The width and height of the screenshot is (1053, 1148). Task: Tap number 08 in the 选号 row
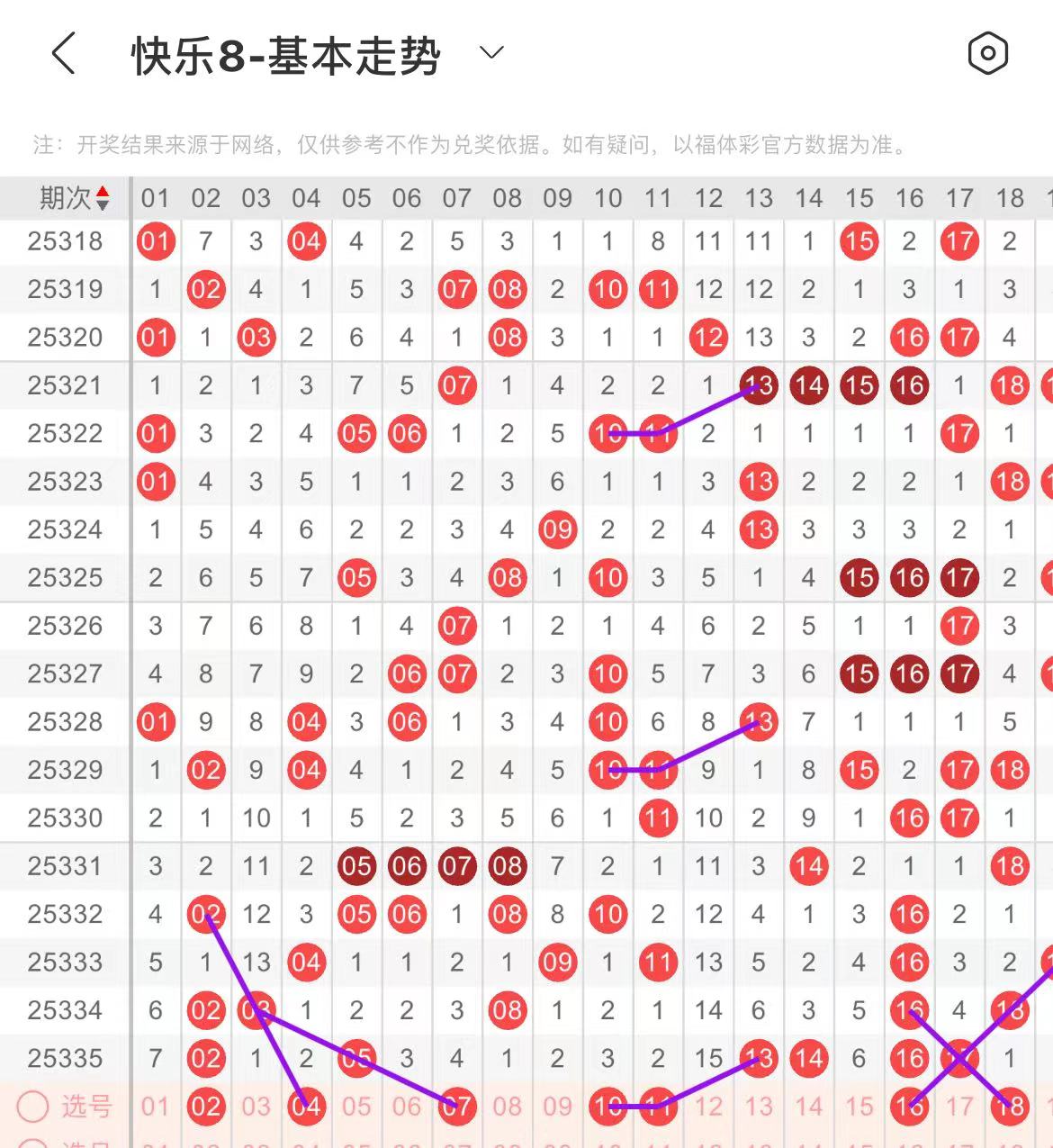[508, 1107]
